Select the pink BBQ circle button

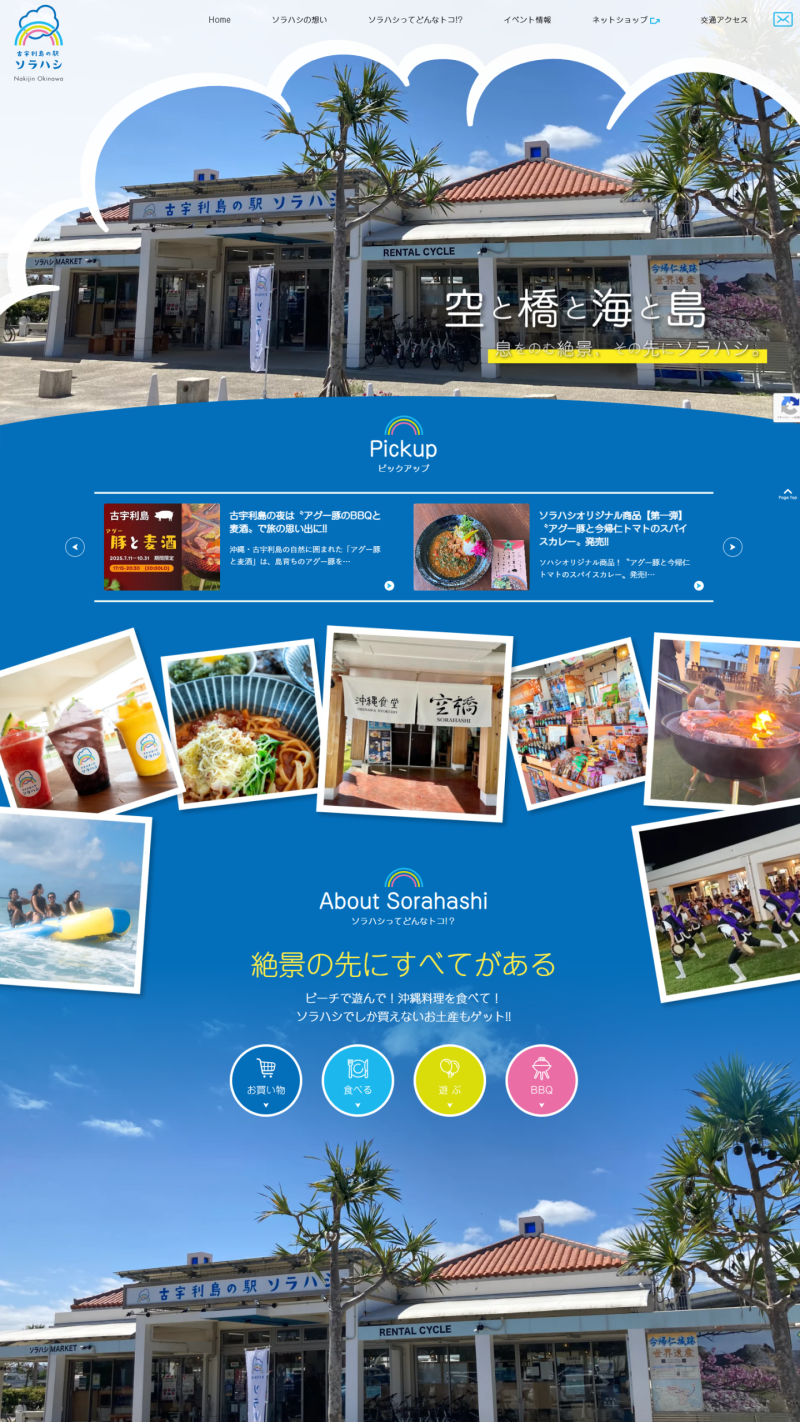coord(542,1080)
